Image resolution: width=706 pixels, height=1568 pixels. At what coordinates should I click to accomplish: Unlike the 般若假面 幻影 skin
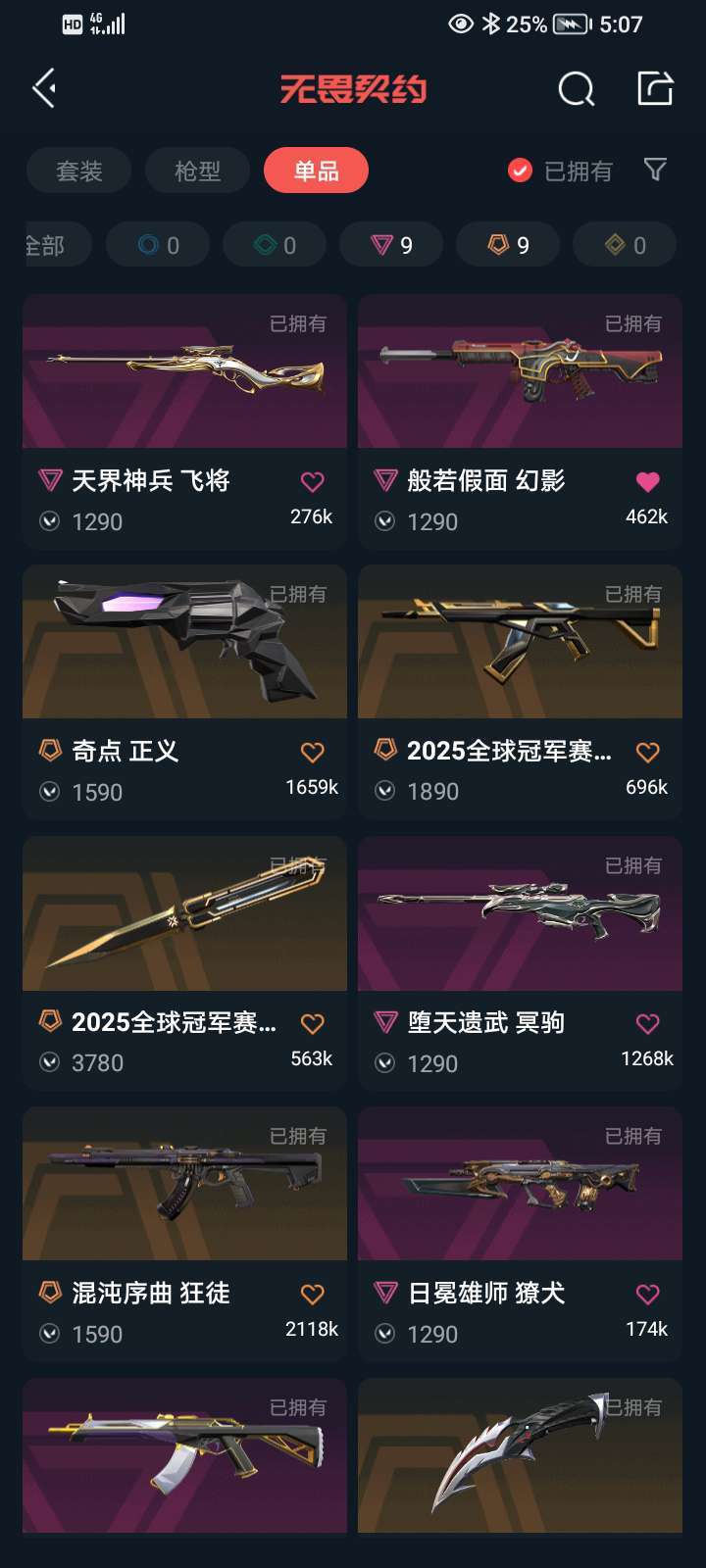pos(647,481)
